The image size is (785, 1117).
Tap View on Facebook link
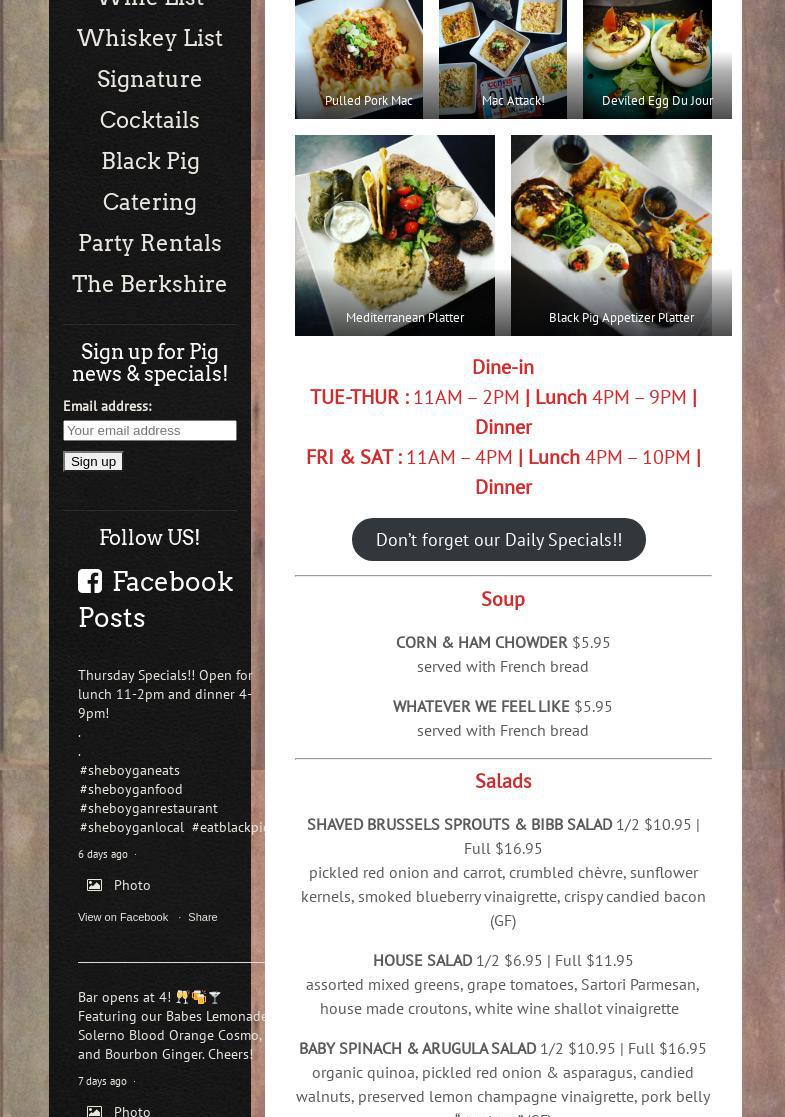pos(123,917)
